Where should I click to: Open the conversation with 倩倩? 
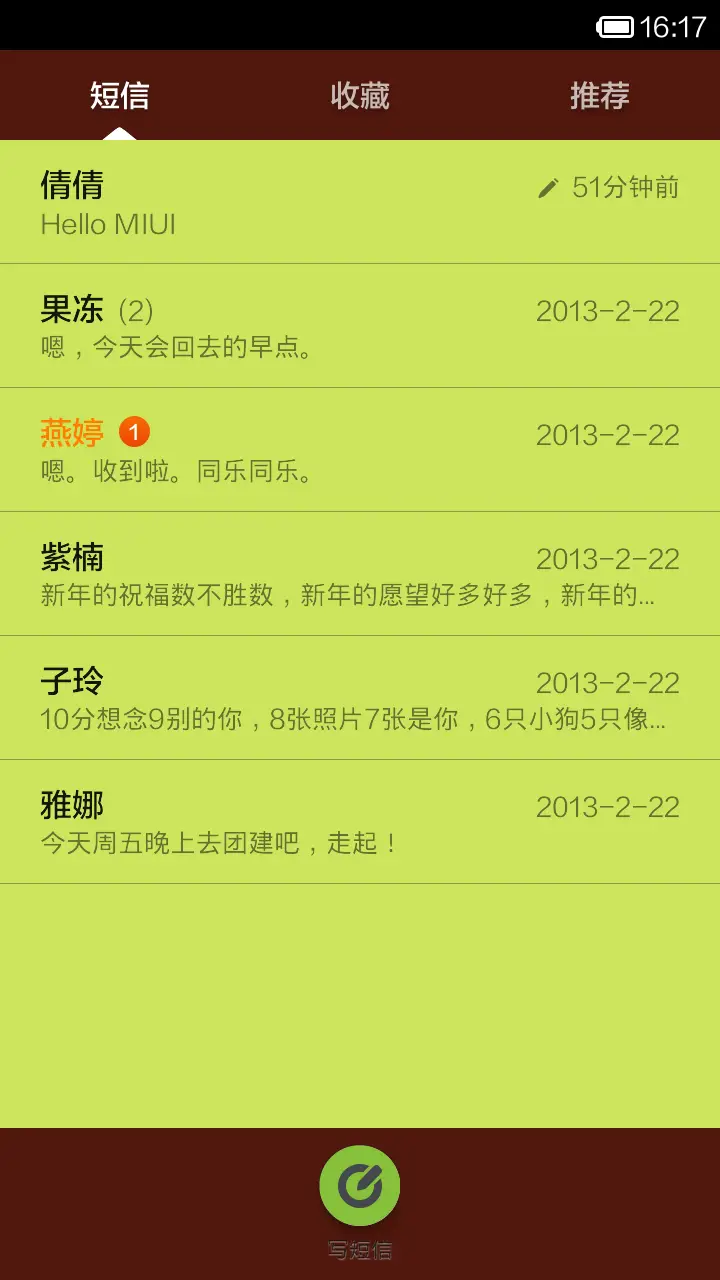coord(360,200)
